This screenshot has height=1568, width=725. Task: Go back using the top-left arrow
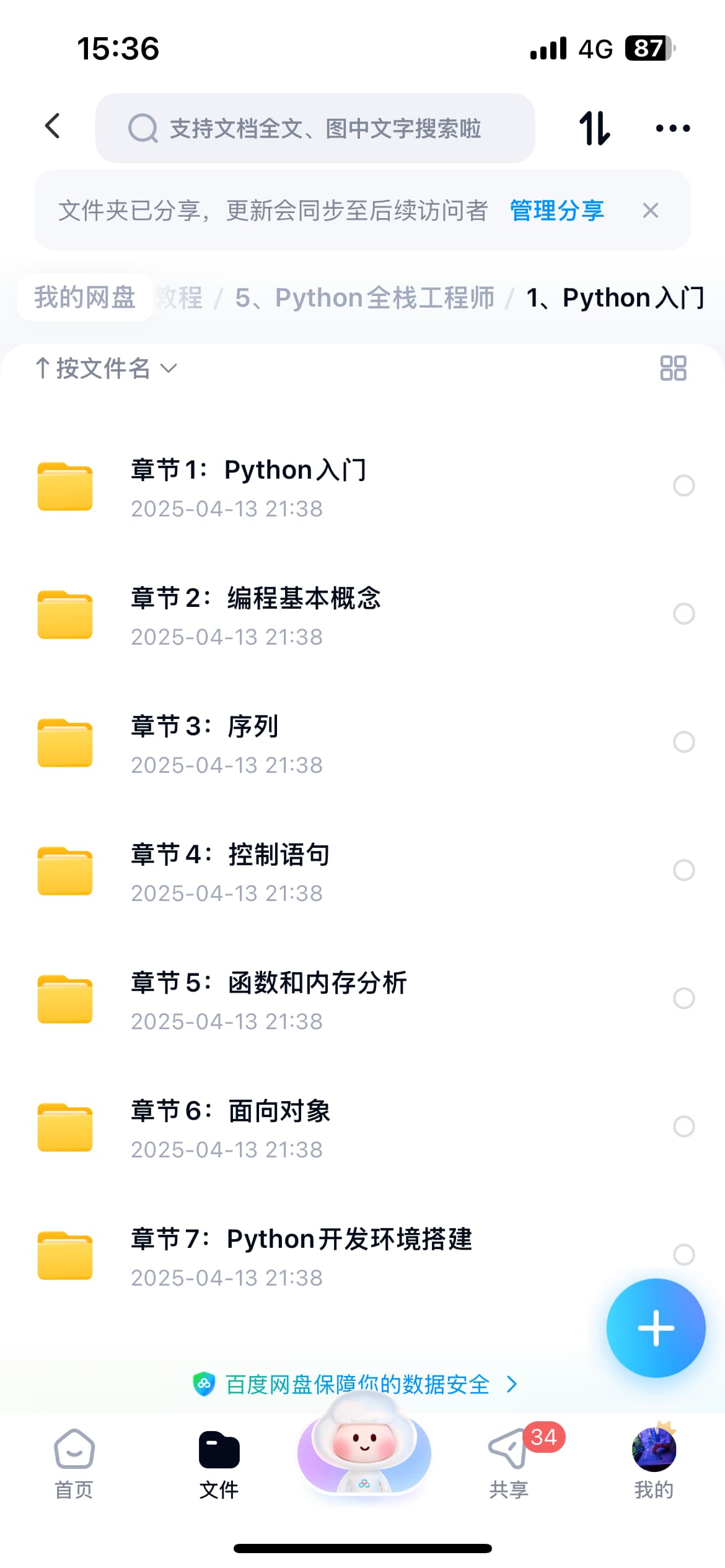(x=53, y=126)
